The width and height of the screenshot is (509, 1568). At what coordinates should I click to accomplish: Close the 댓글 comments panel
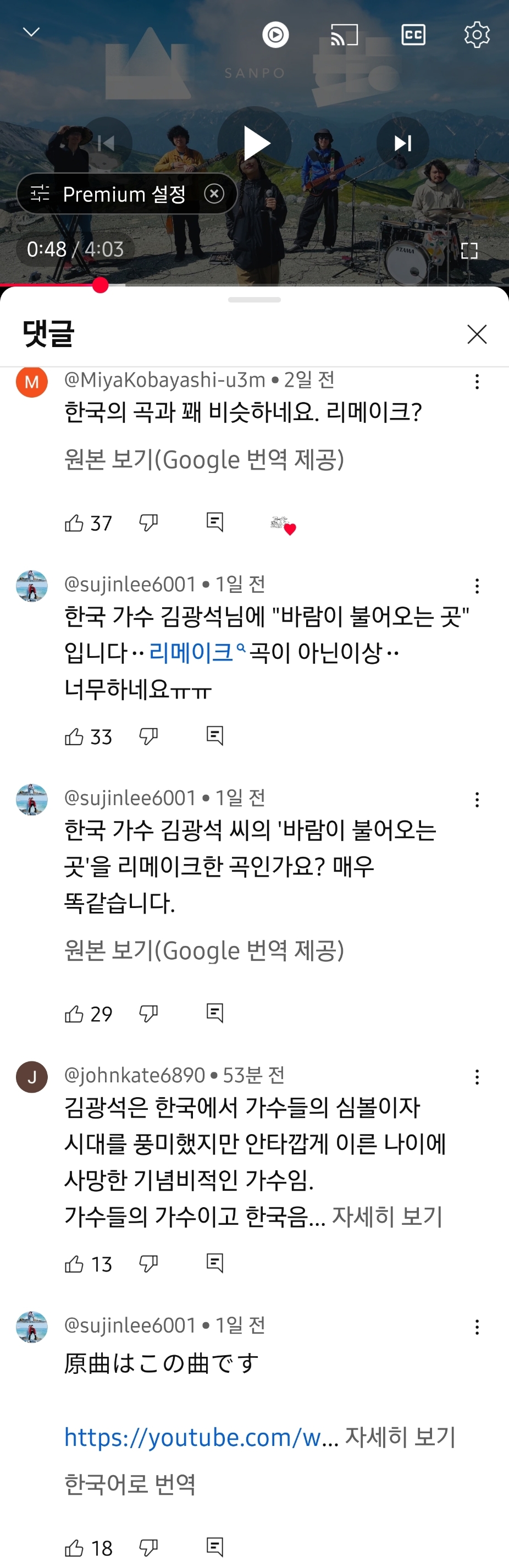477,334
